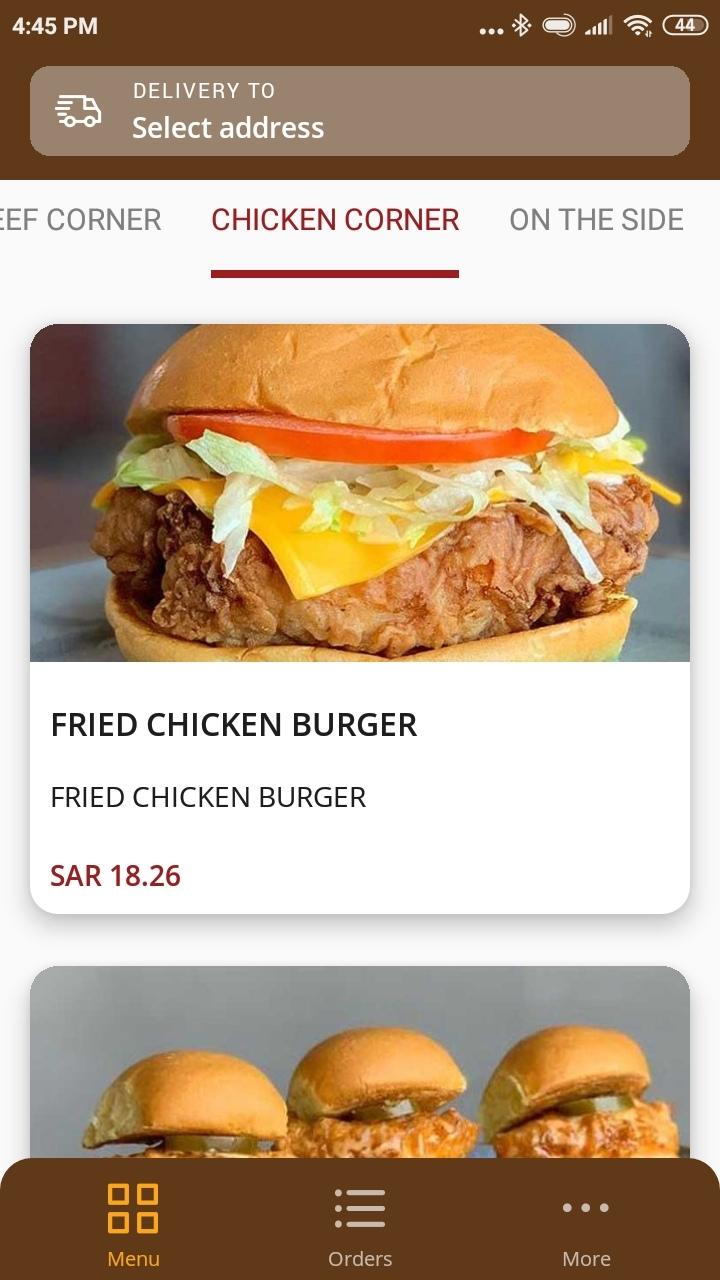Go to the Menu tab

click(x=133, y=1225)
